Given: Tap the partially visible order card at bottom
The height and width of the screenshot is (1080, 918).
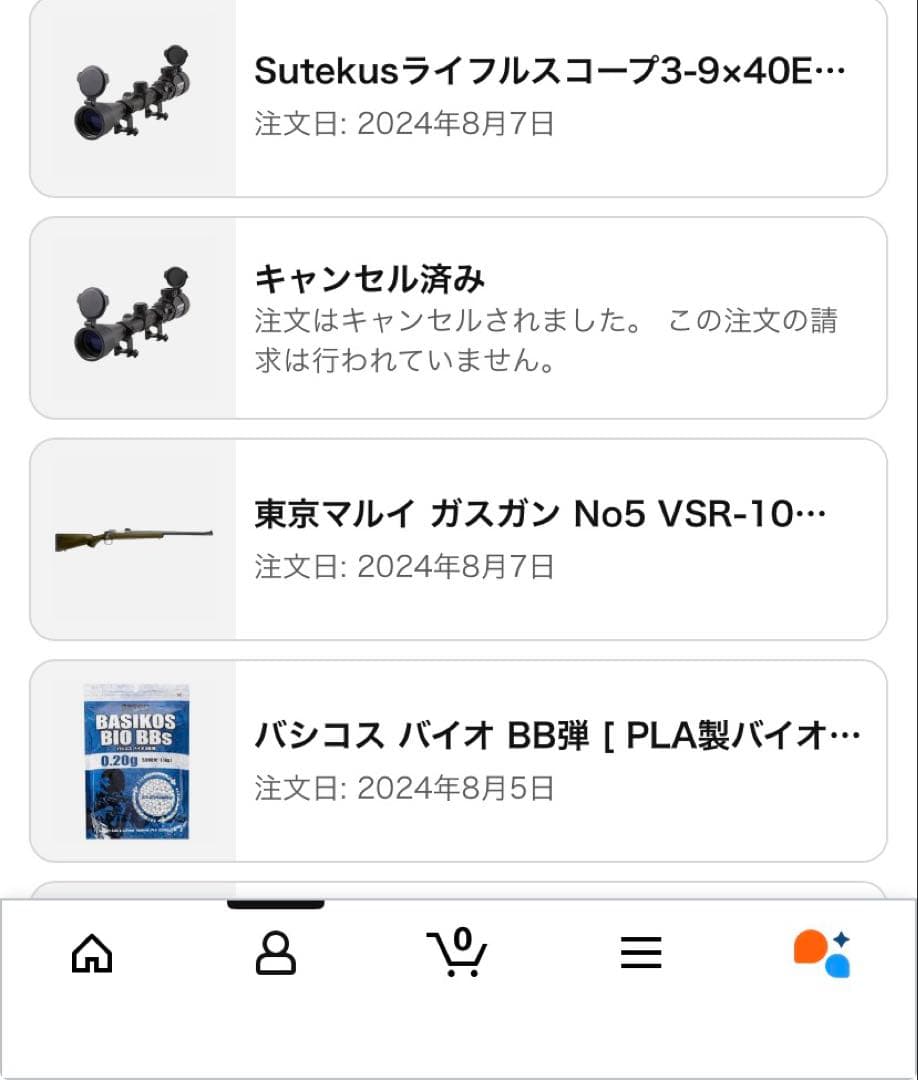Looking at the screenshot, I should pos(459,889).
